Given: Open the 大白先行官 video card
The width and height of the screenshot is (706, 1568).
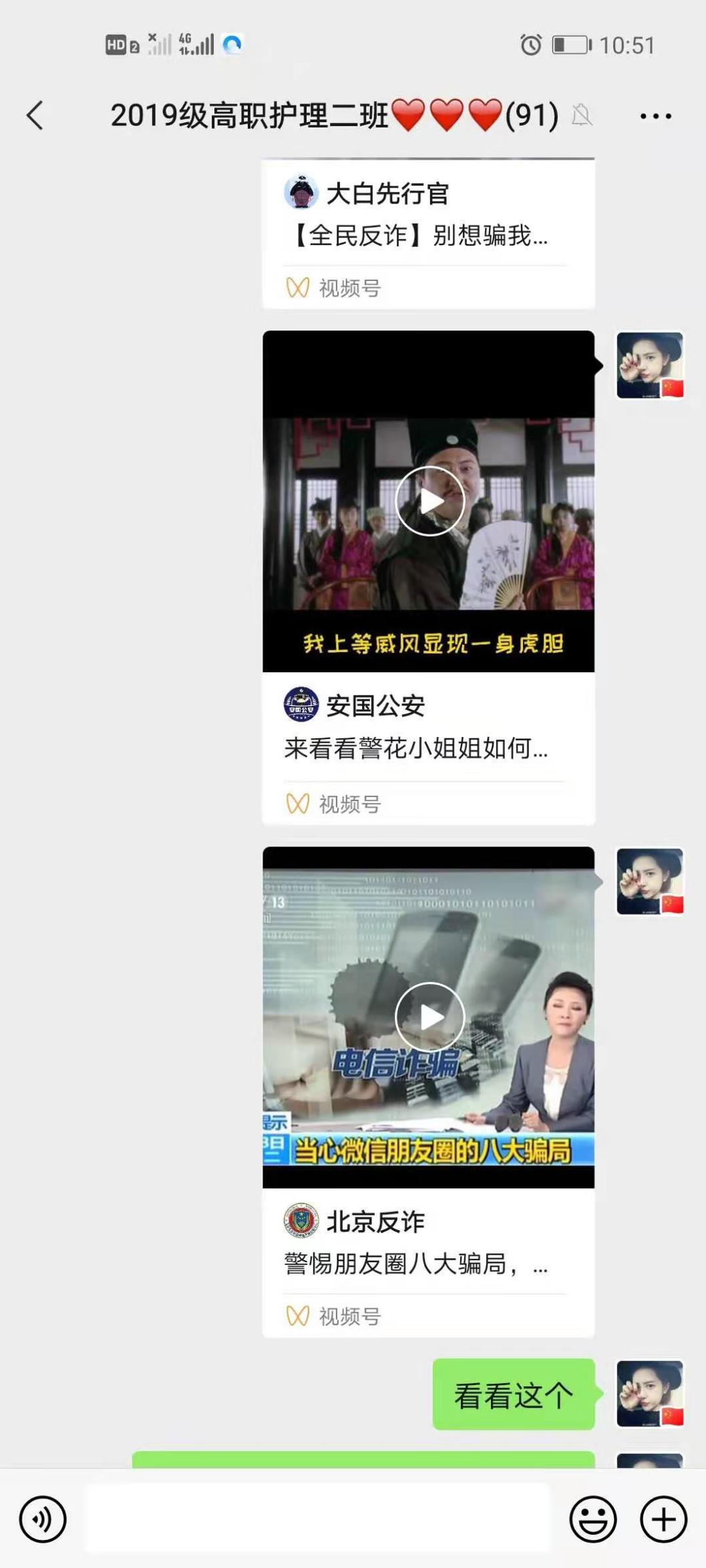Looking at the screenshot, I should point(428,233).
